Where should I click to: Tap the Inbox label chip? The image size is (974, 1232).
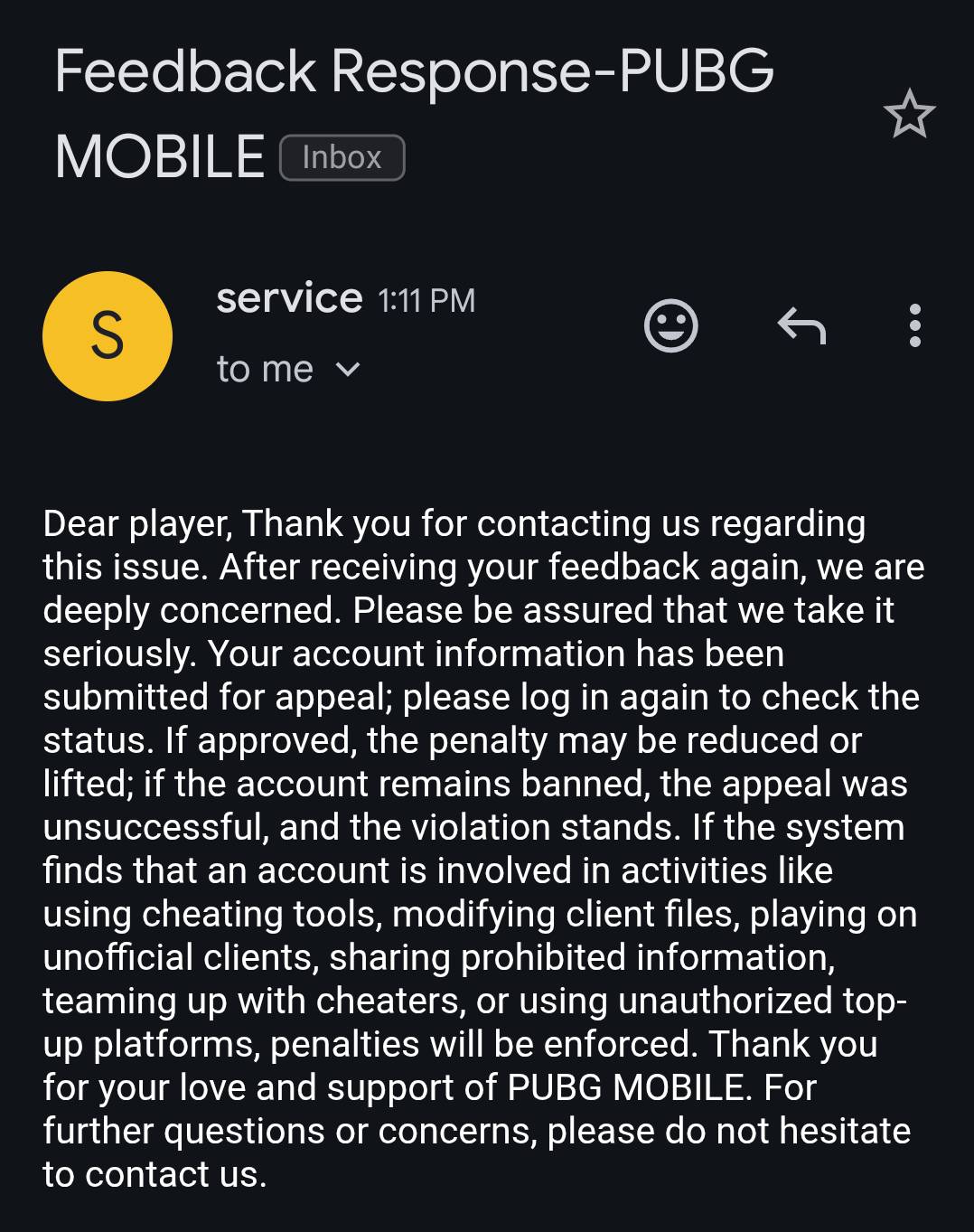tap(342, 157)
